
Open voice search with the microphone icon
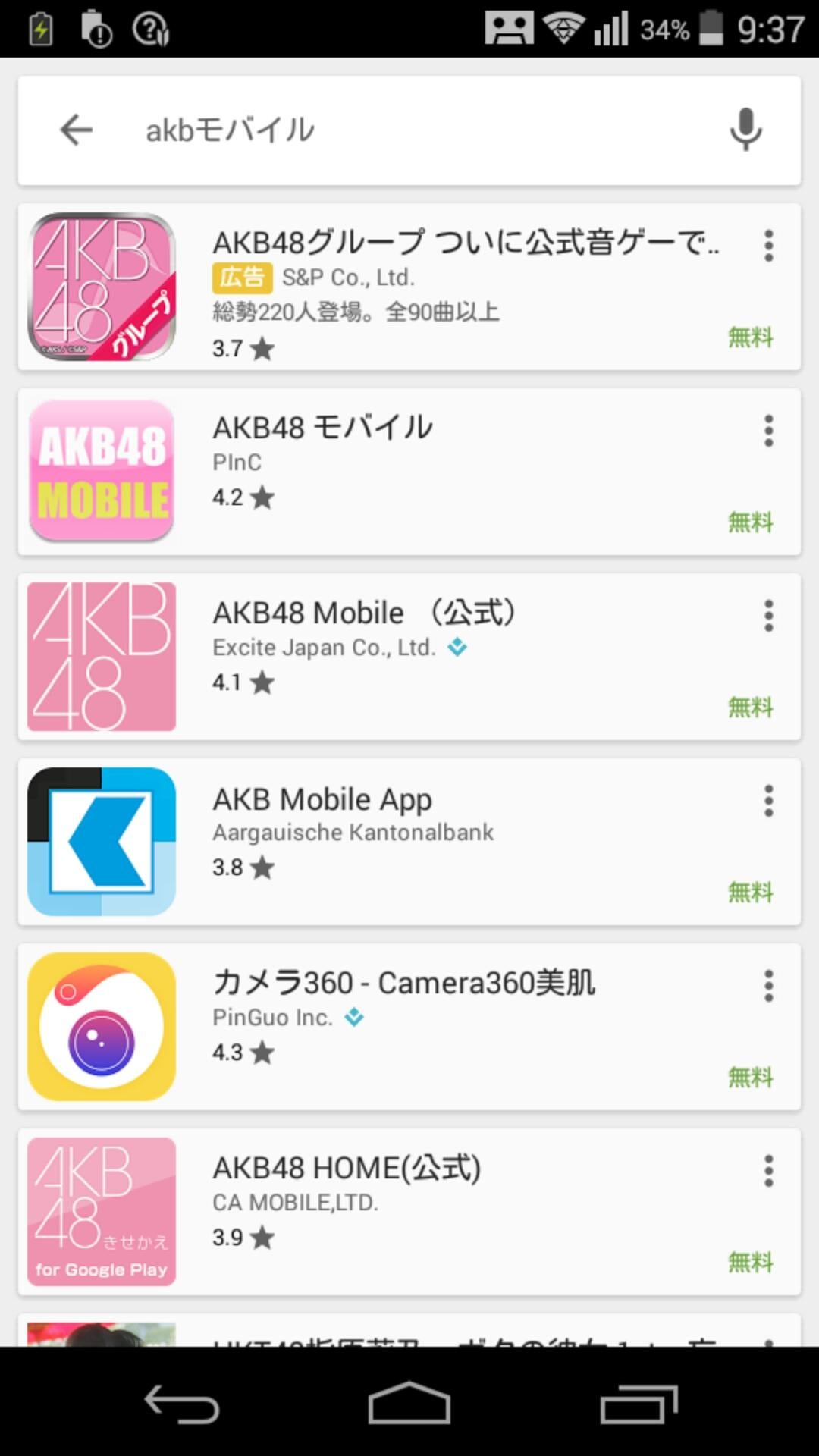745,129
